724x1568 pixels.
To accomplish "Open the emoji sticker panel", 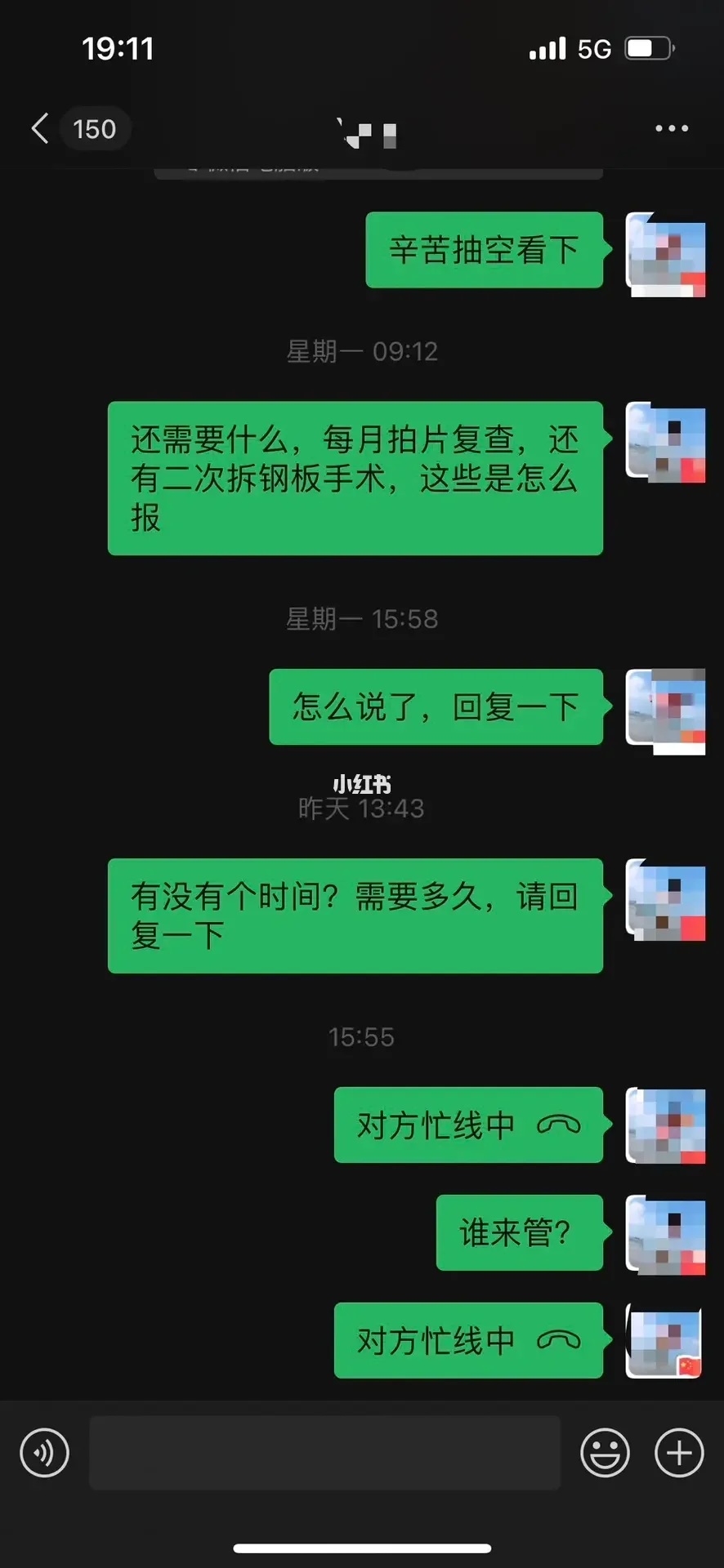I will point(605,1453).
